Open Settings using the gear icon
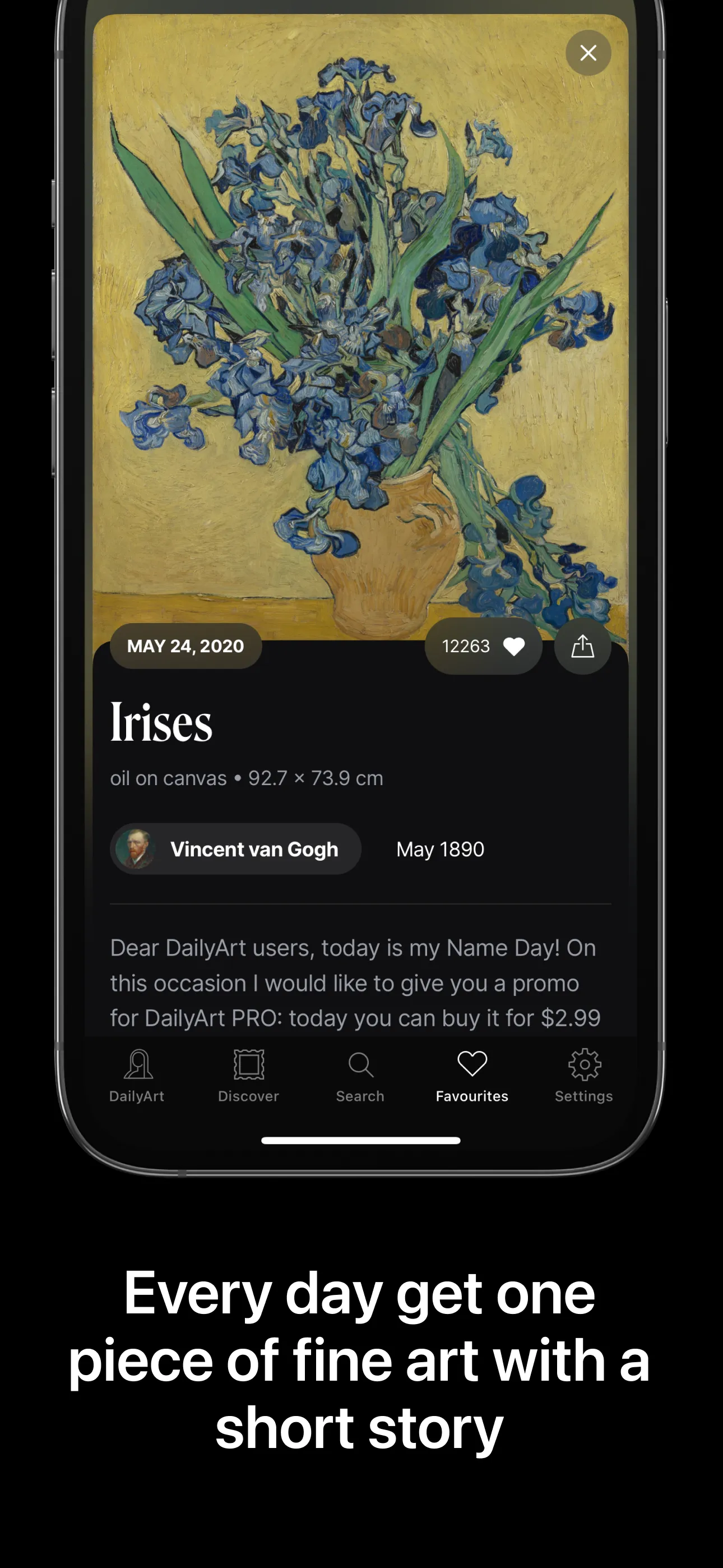The image size is (723, 1568). 583,1065
